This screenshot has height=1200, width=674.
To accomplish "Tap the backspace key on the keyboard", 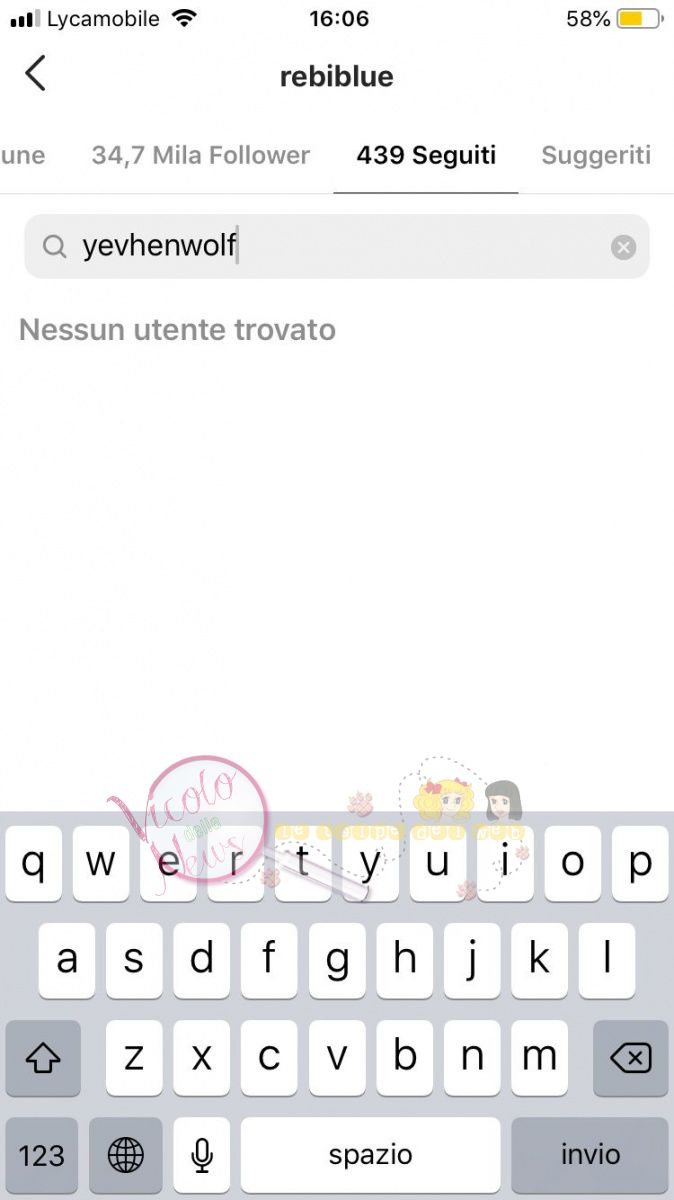I will (630, 1058).
